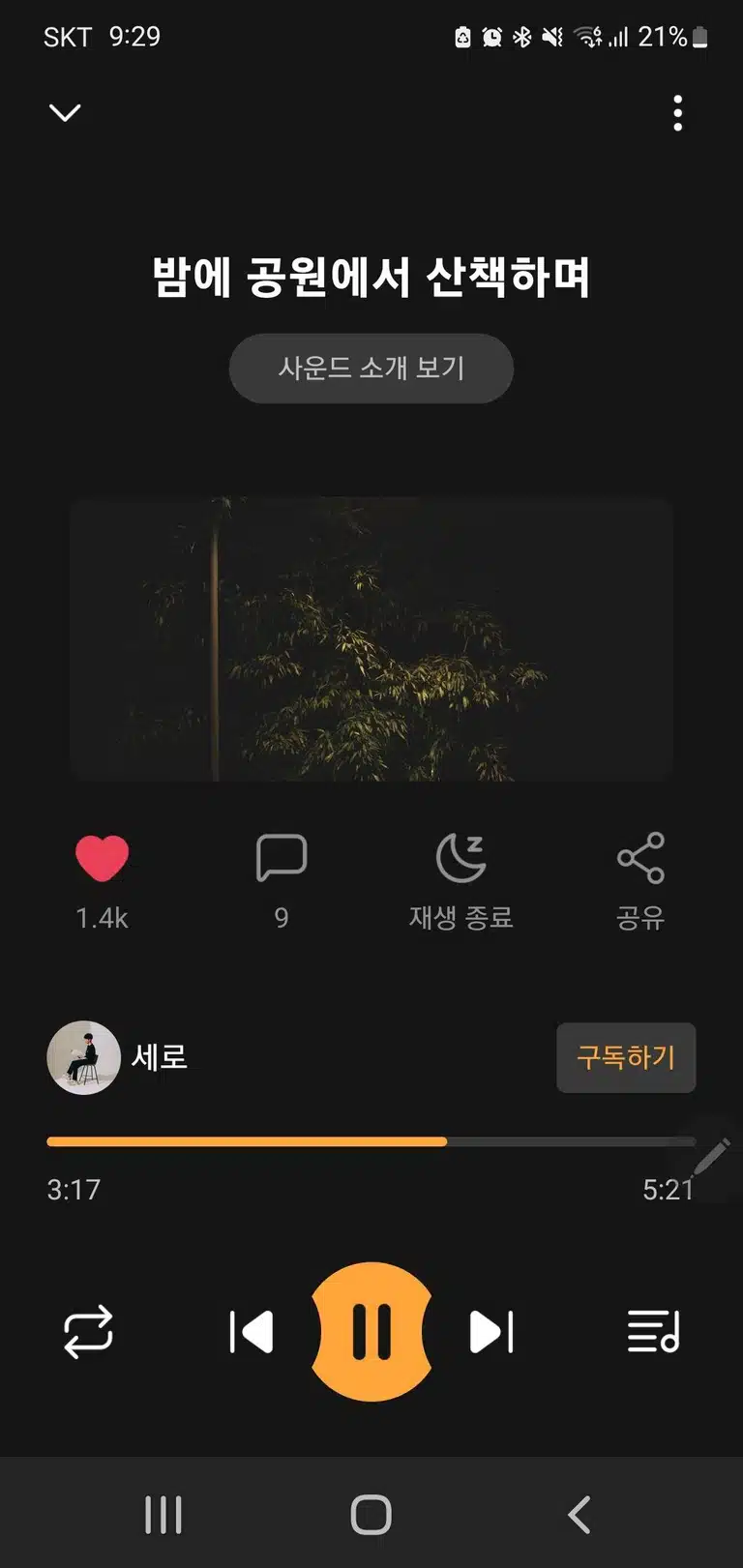Subscribe with the 구독하기 button
Viewport: 743px width, 1568px height.
[626, 1057]
